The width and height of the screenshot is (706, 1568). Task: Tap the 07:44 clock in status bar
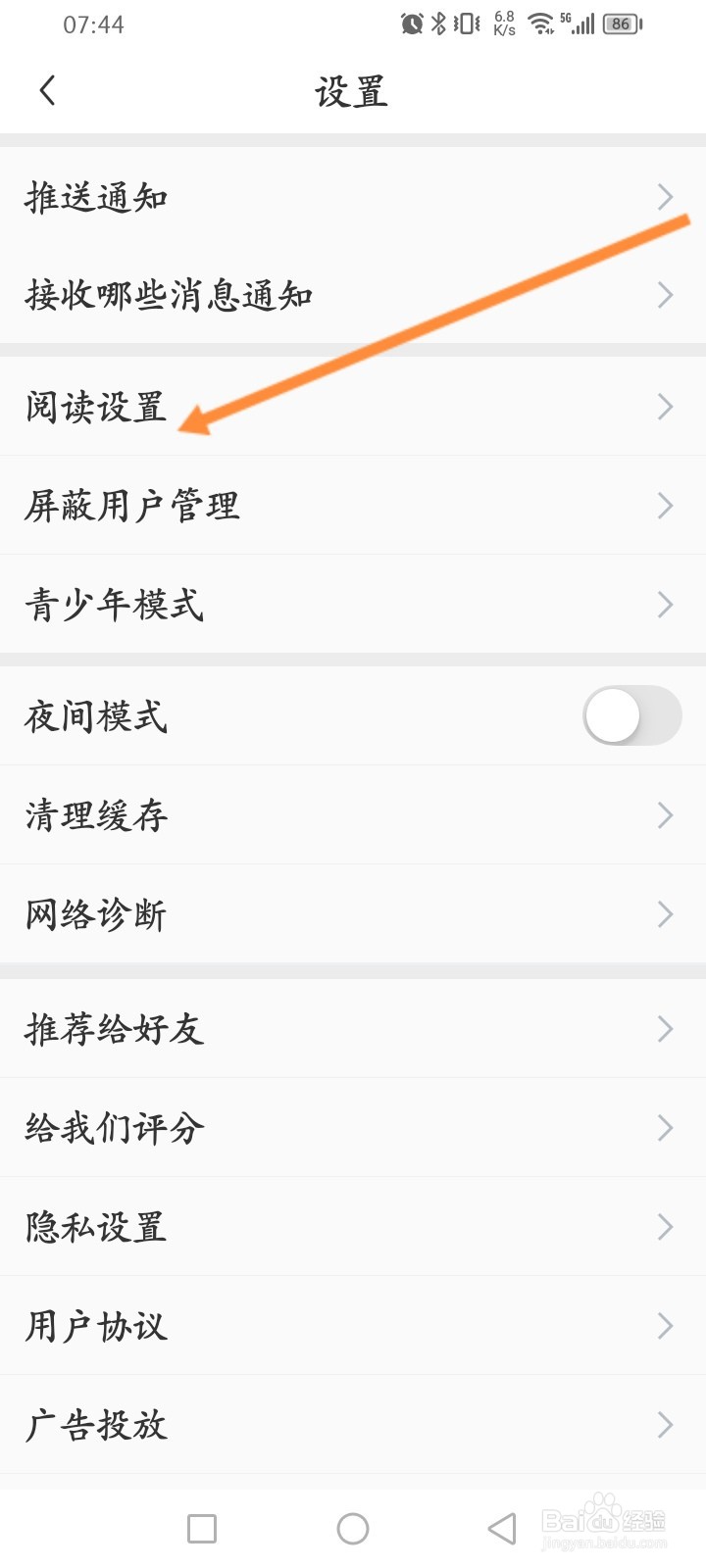[x=93, y=24]
